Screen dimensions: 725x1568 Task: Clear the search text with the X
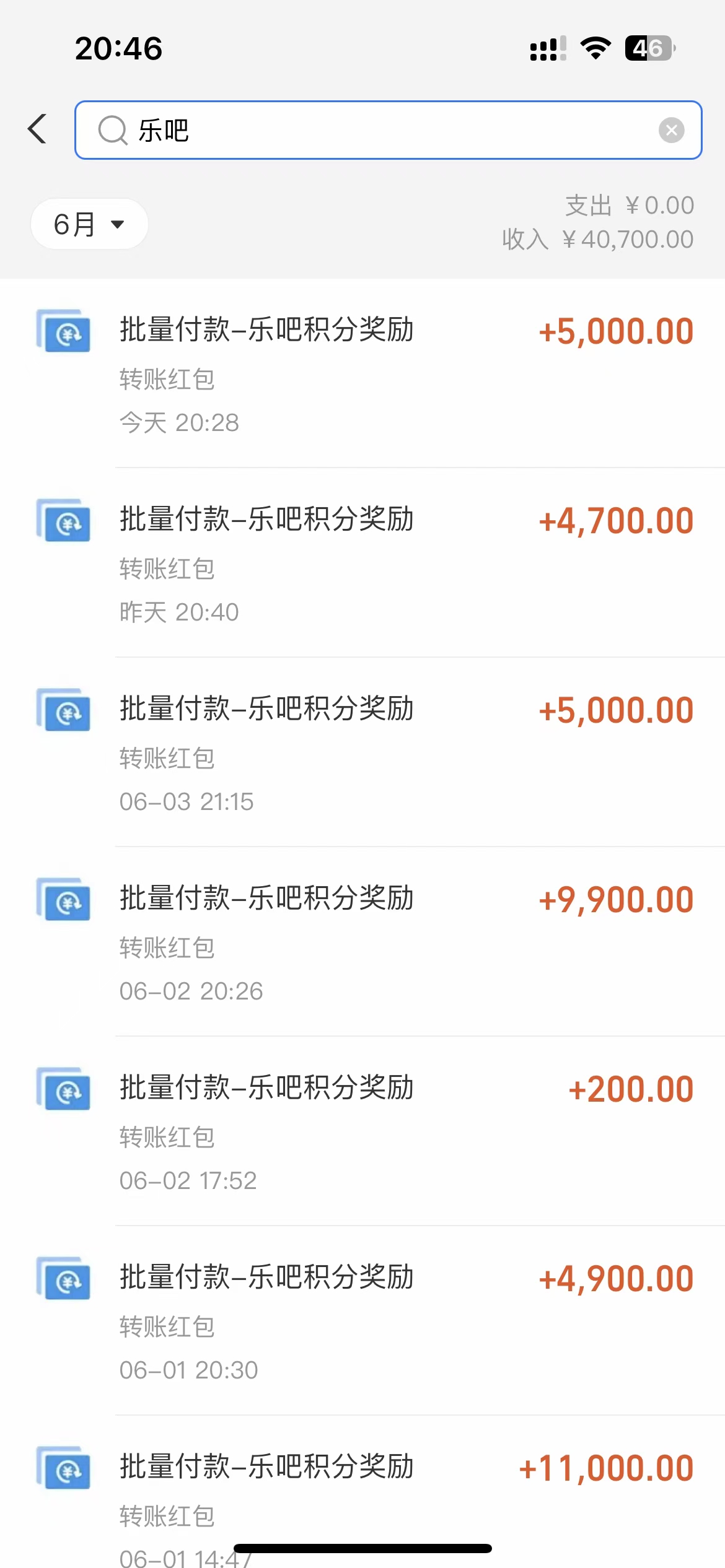pyautogui.click(x=671, y=130)
